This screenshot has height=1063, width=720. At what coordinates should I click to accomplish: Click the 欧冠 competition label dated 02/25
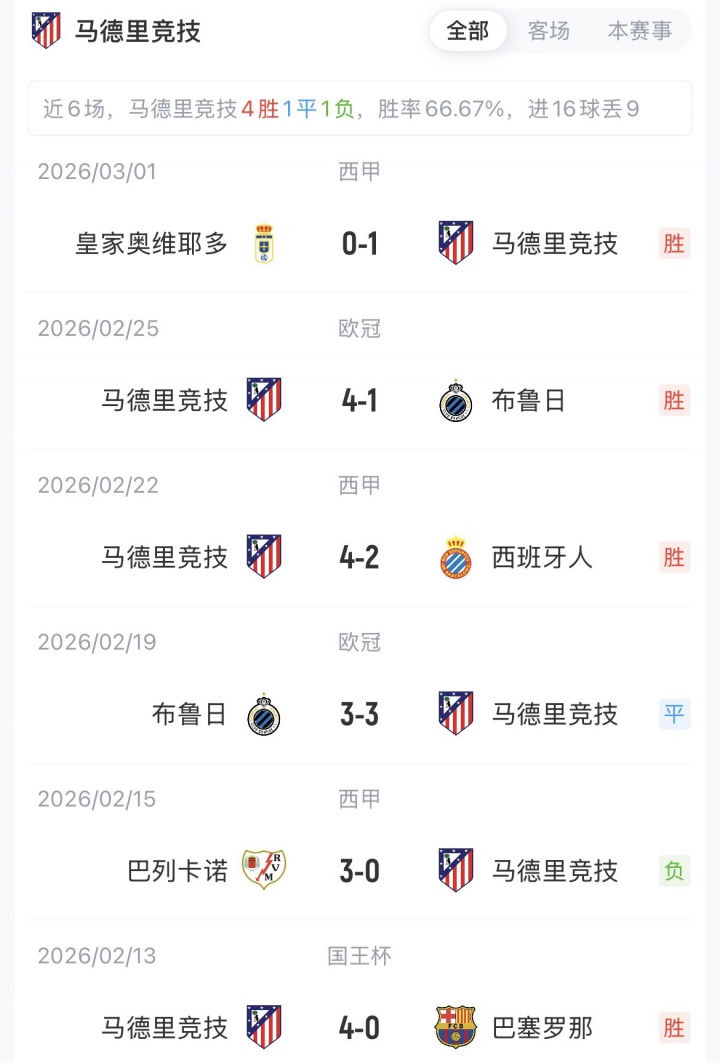tap(358, 327)
